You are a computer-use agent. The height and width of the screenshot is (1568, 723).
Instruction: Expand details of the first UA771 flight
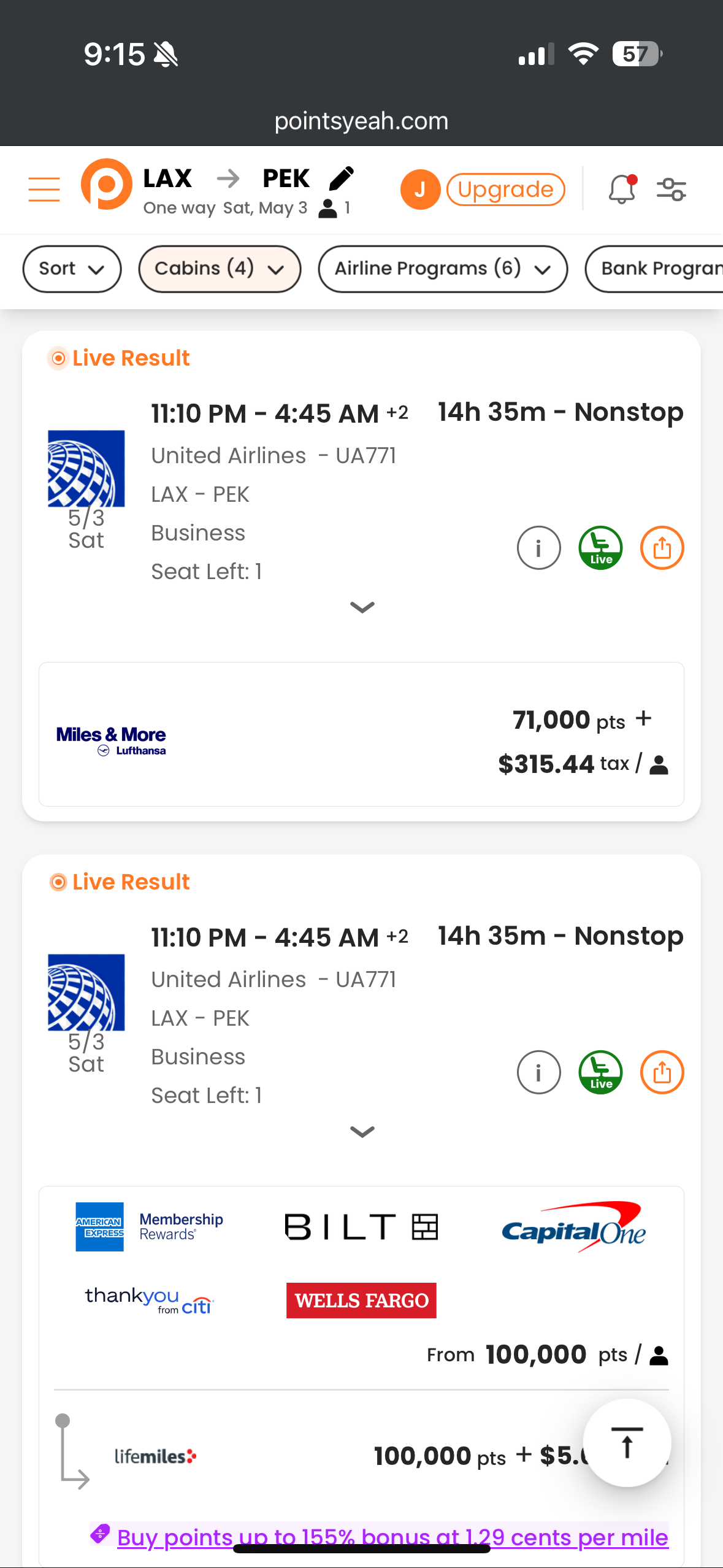pyautogui.click(x=362, y=607)
